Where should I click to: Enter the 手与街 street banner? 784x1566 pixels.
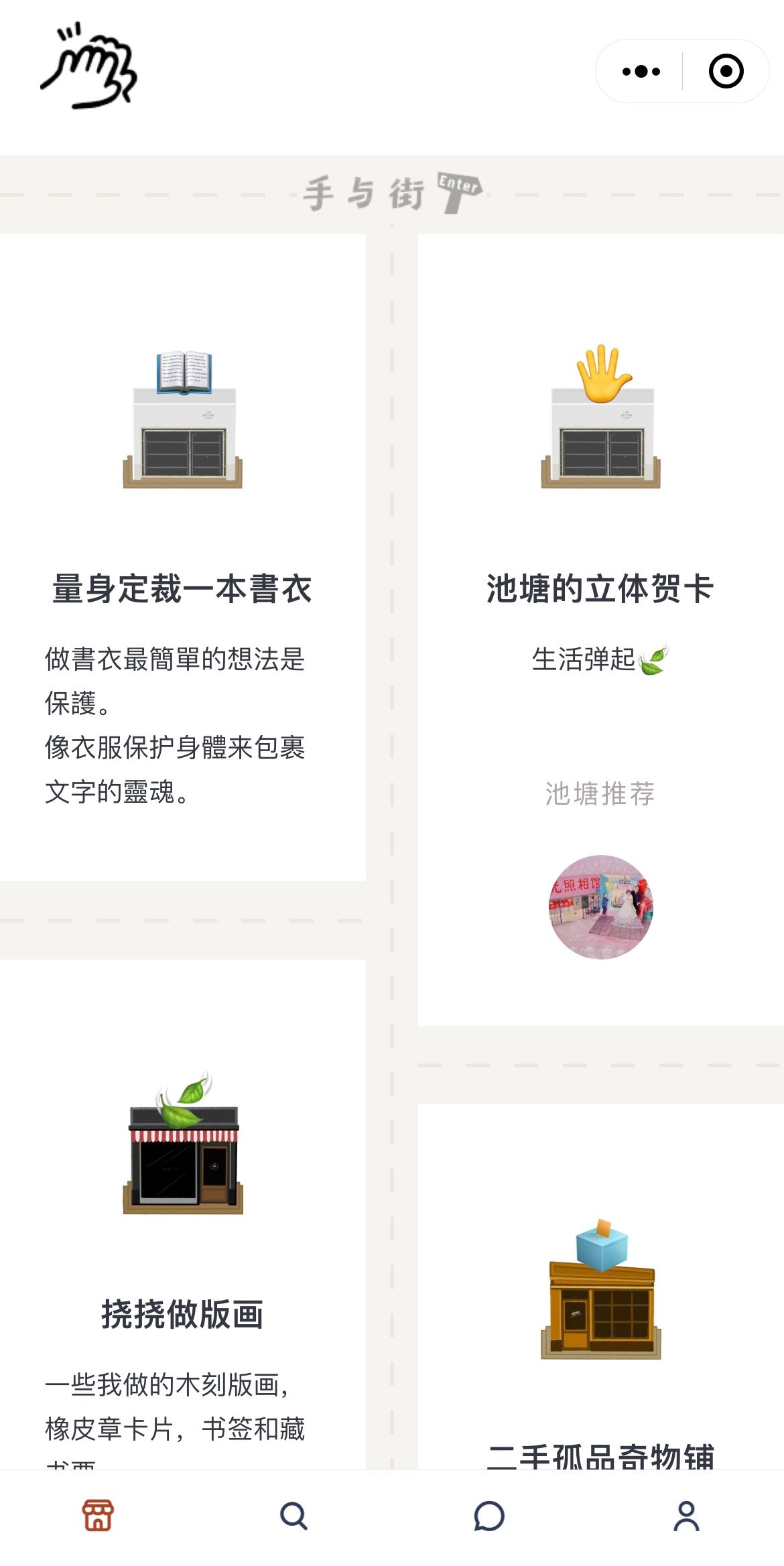coord(393,194)
